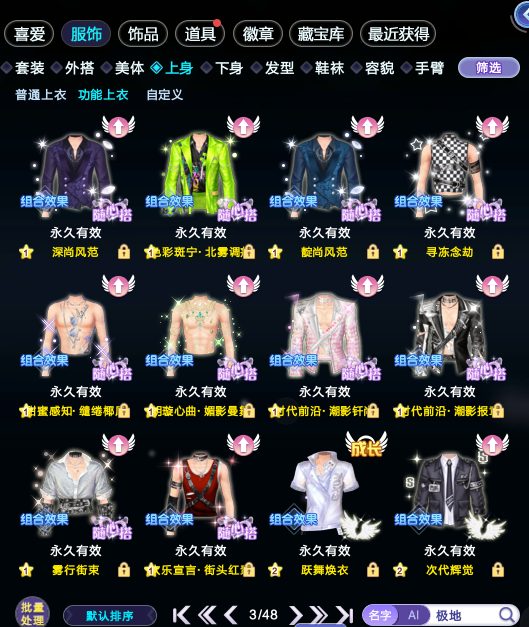This screenshot has width=529, height=627.
Task: Switch to the 饰品 tab
Action: [143, 34]
